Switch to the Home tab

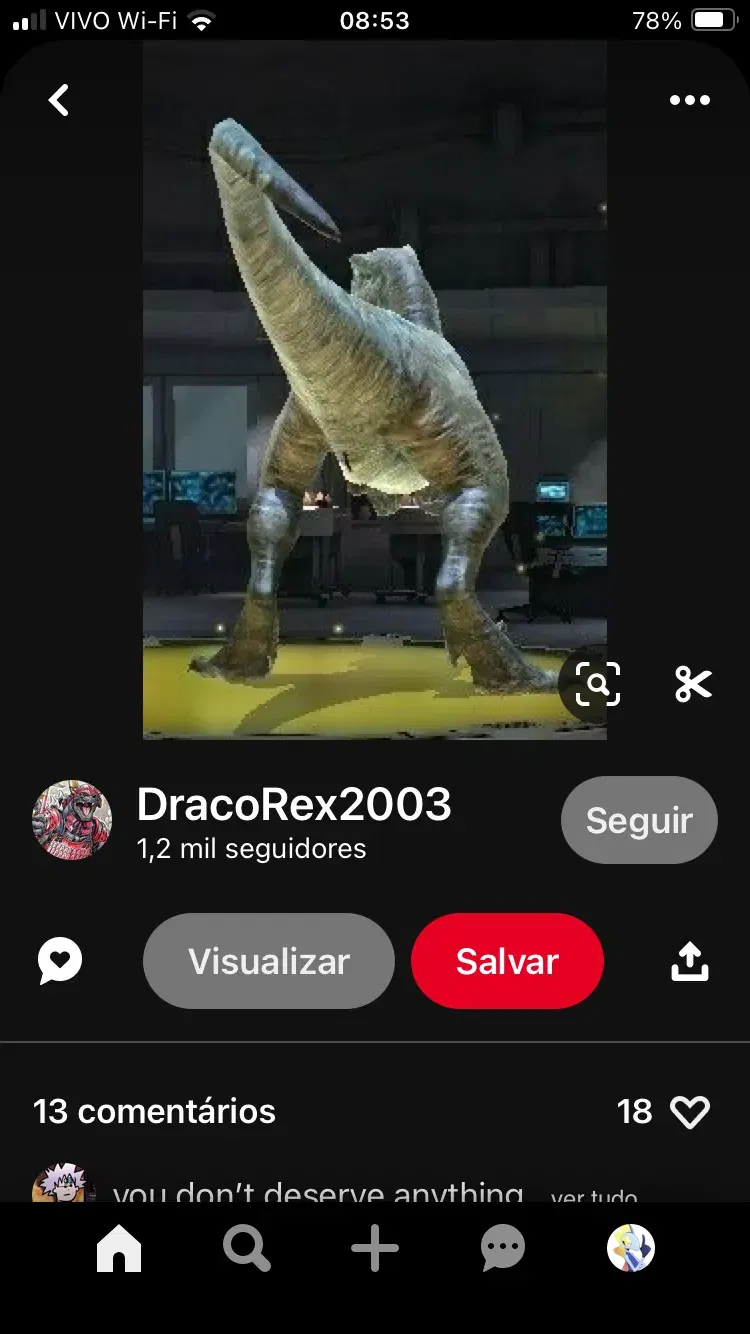click(x=119, y=1249)
